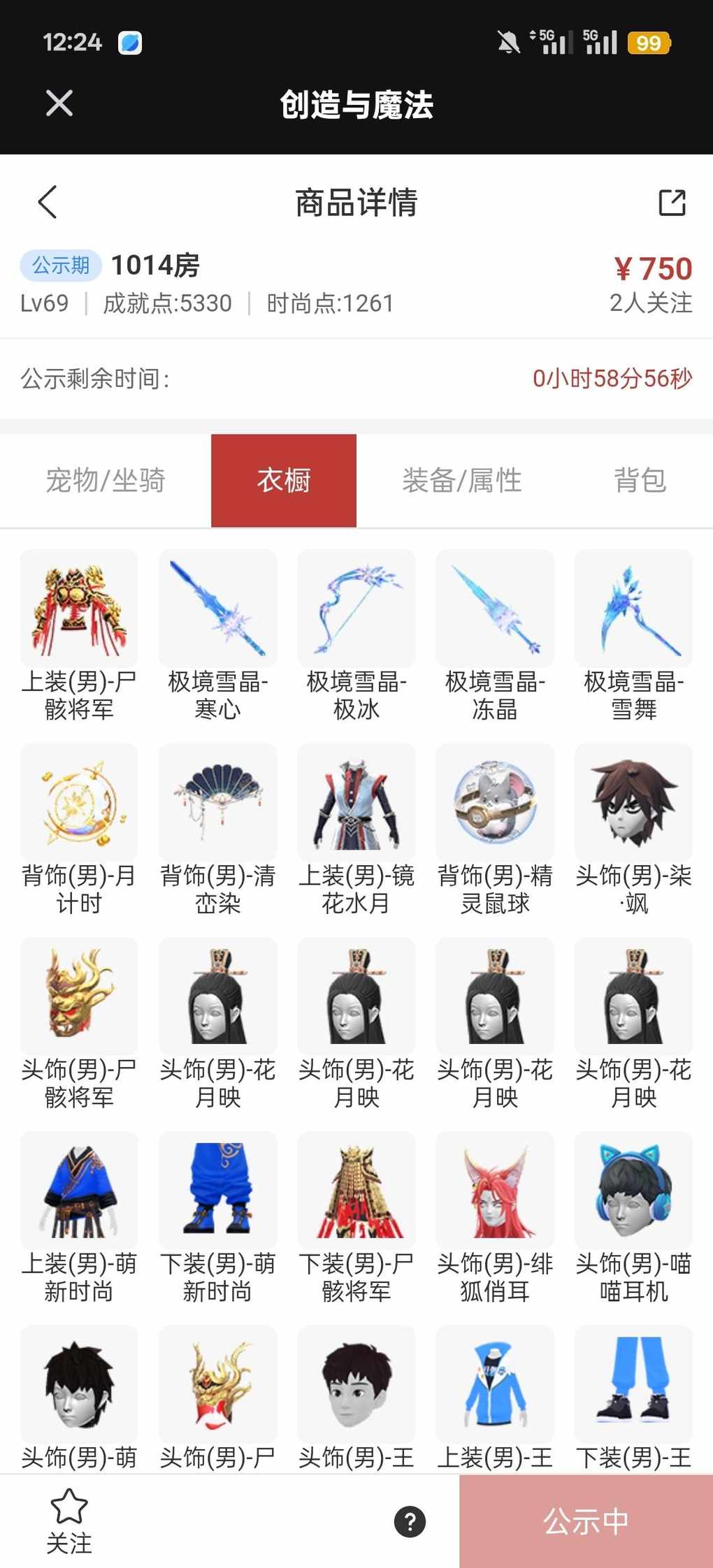
Task: Tap the 公示中 button
Action: [586, 1521]
